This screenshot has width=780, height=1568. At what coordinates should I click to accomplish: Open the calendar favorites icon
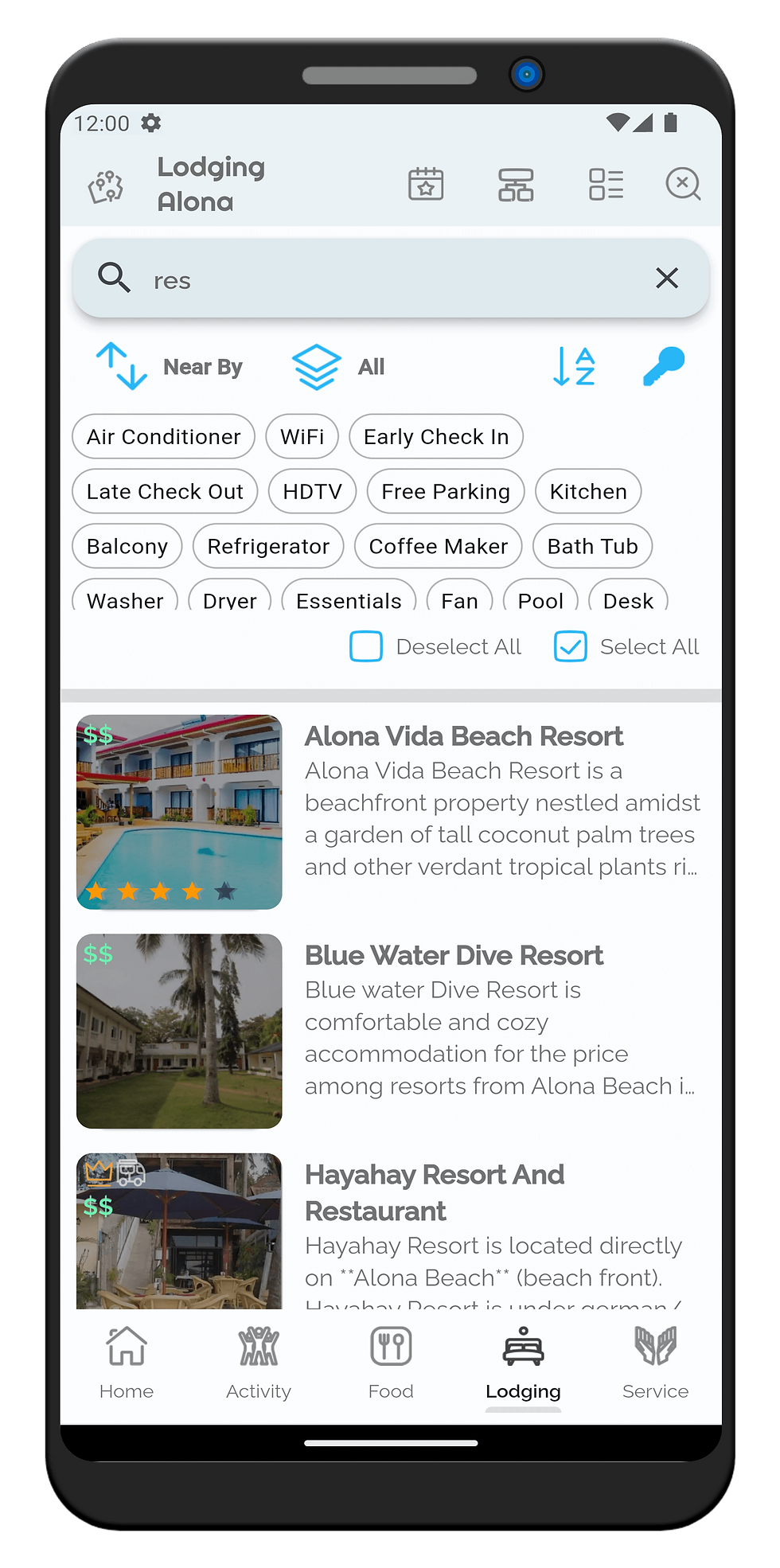pos(426,184)
